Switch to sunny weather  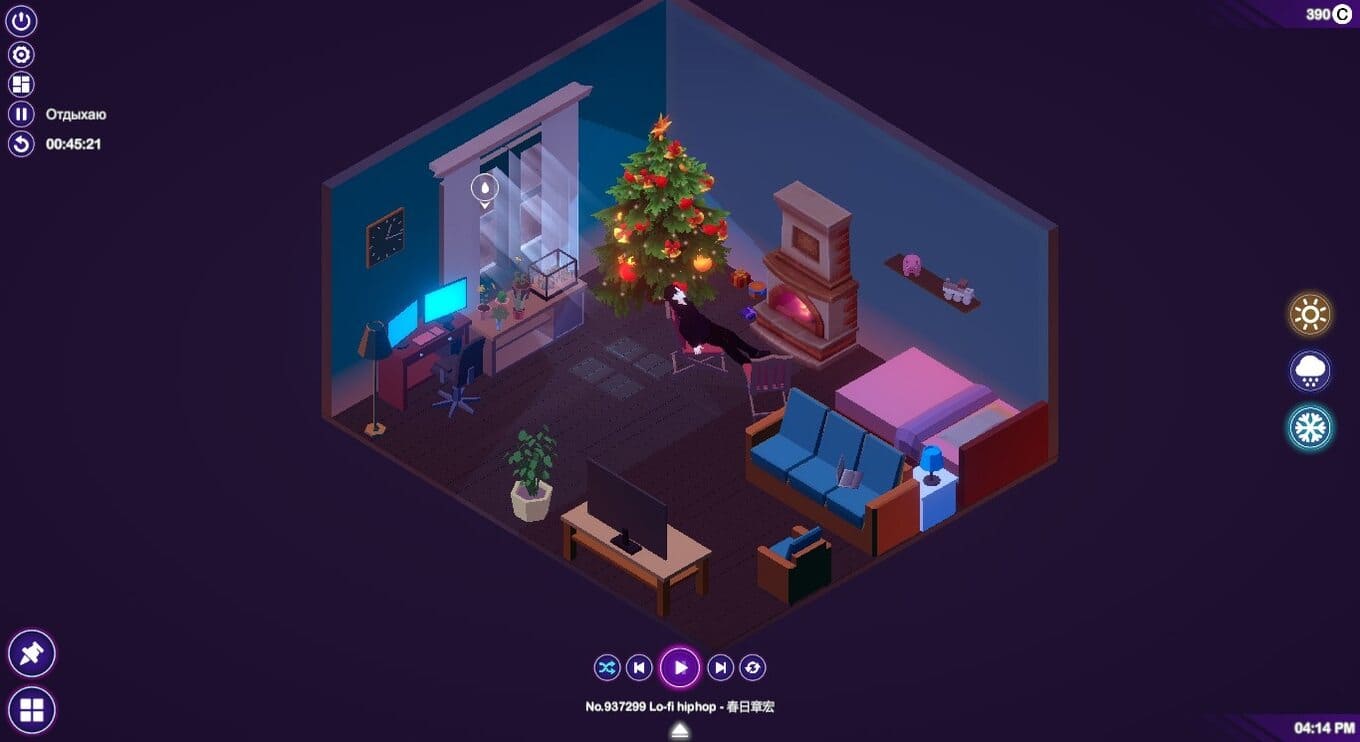point(1309,315)
